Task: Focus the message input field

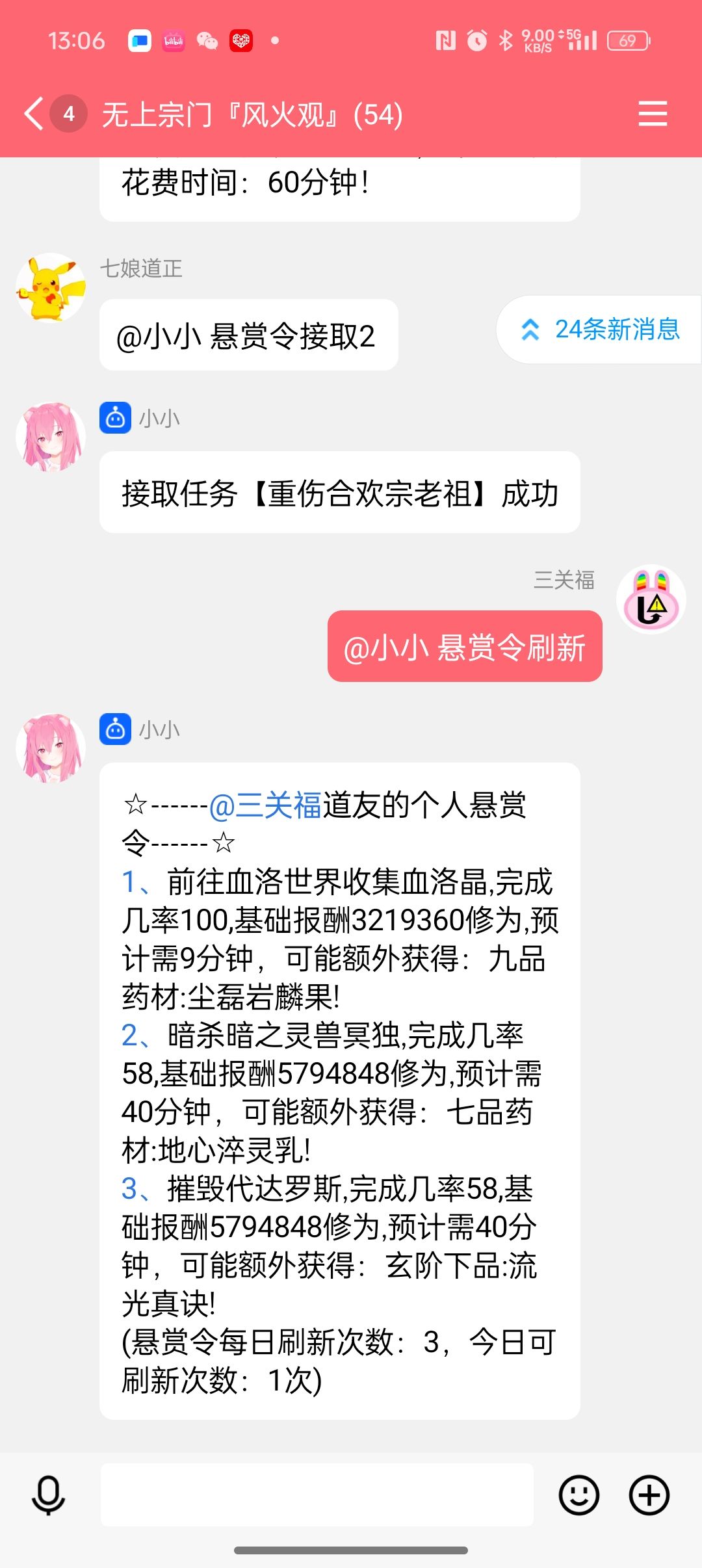Action: click(317, 1495)
